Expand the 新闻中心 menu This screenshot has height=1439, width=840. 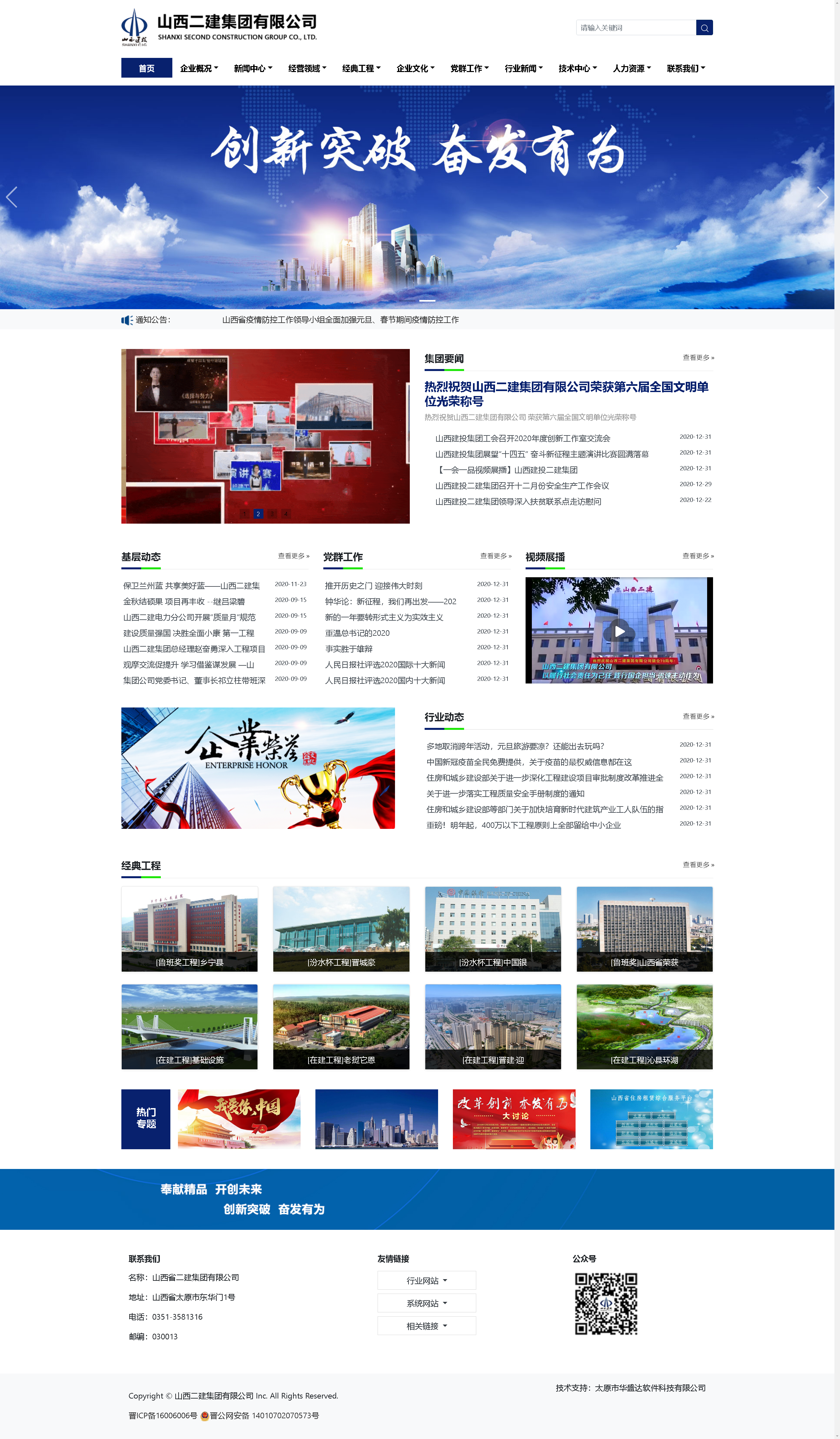pos(252,68)
